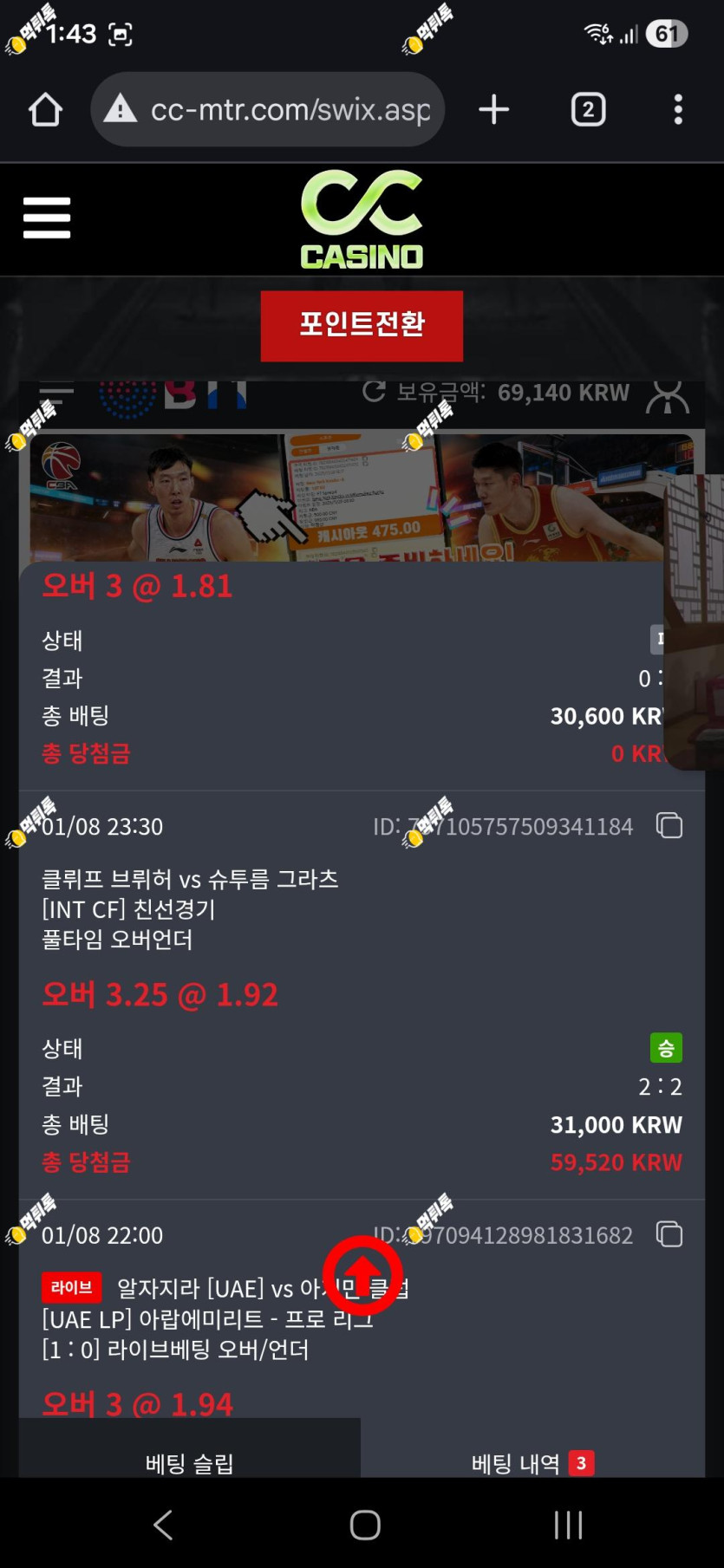This screenshot has height=1568, width=724.
Task: Open a new browser tab
Action: pos(493,110)
